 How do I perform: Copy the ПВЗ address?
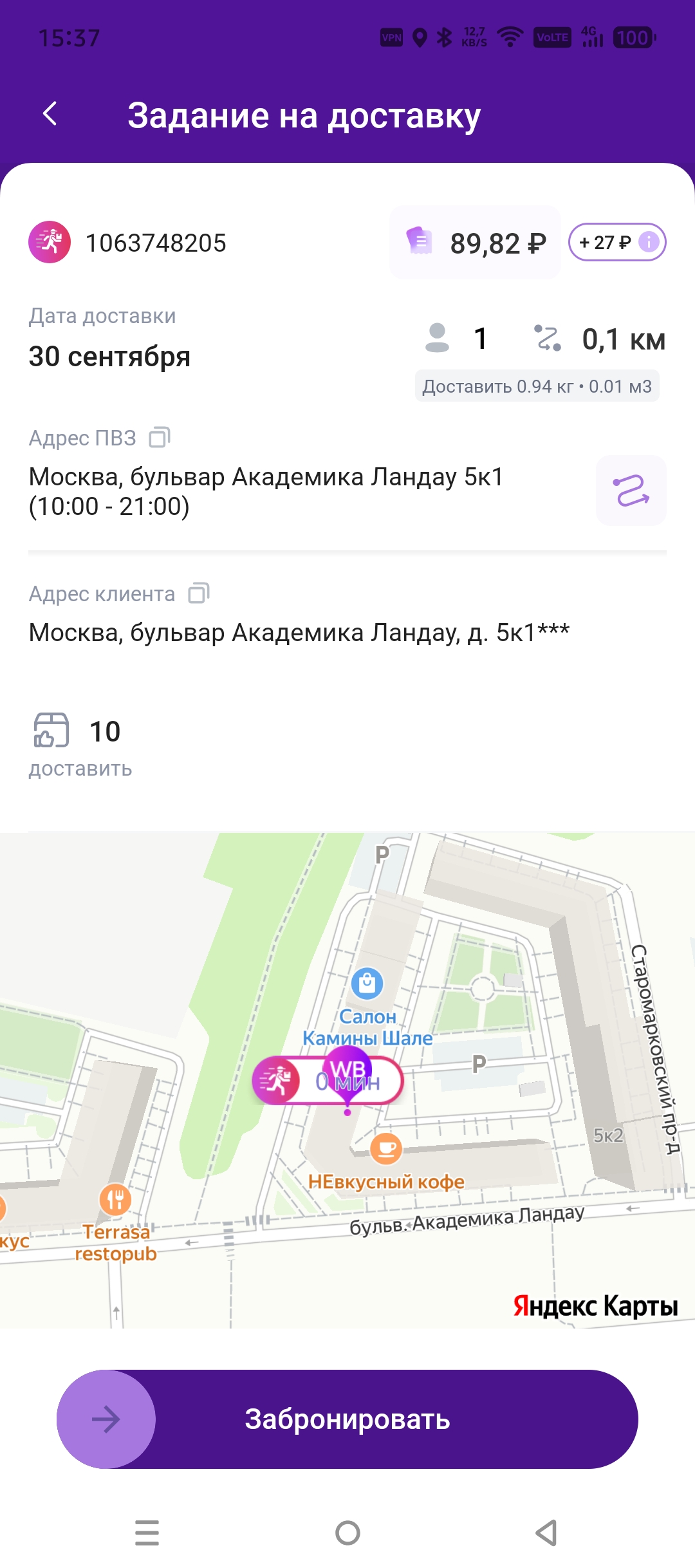pyautogui.click(x=160, y=438)
